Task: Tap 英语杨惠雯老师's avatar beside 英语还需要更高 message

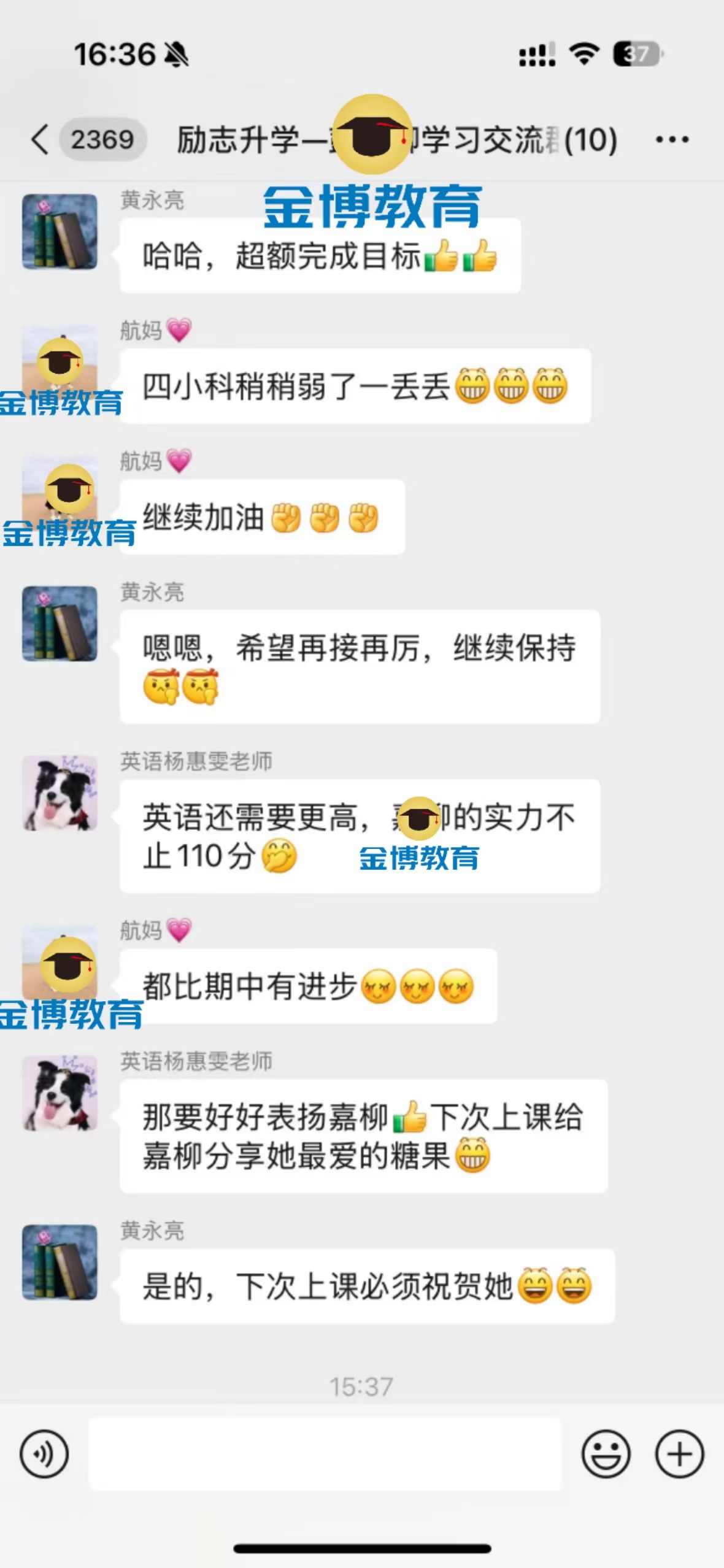Action: click(60, 793)
